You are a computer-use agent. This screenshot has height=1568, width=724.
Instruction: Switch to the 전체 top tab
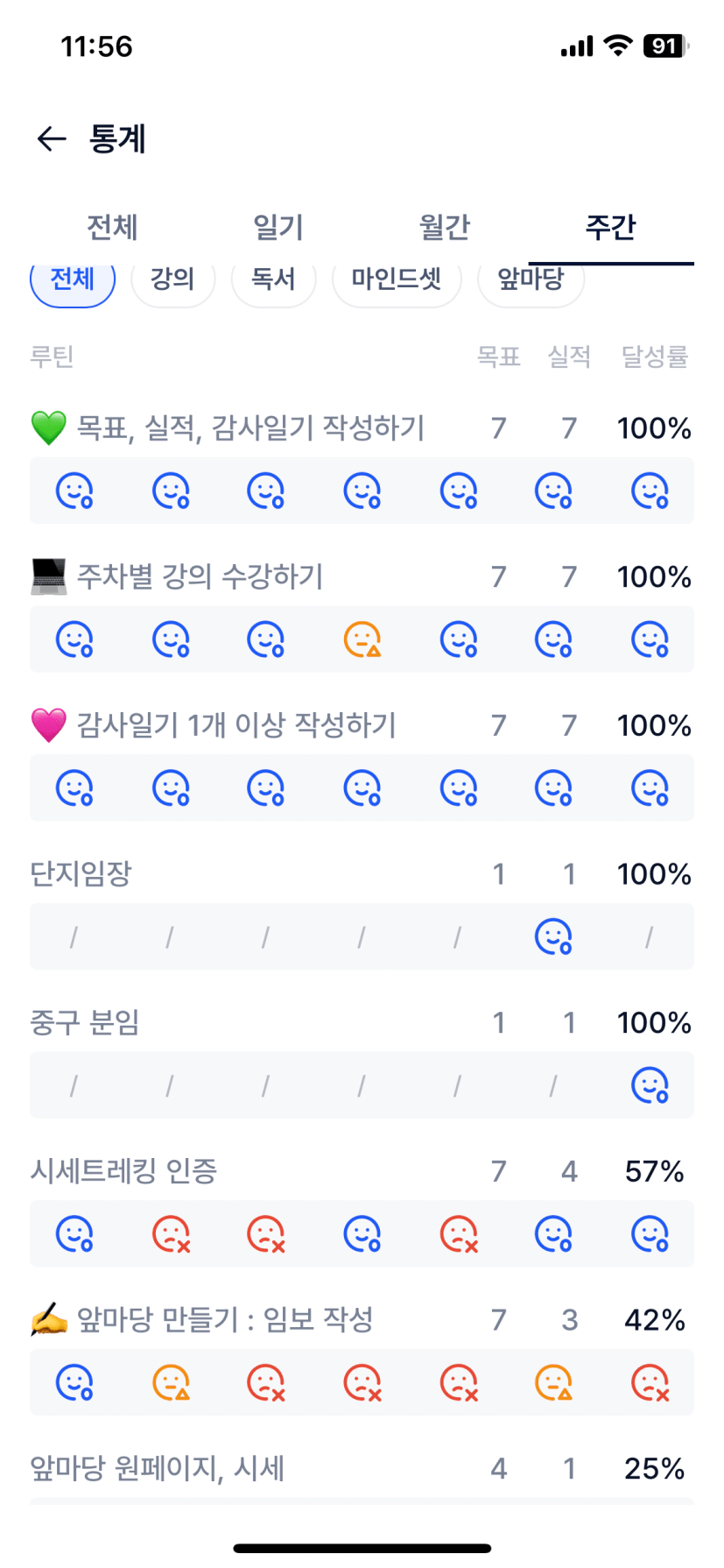(x=112, y=228)
